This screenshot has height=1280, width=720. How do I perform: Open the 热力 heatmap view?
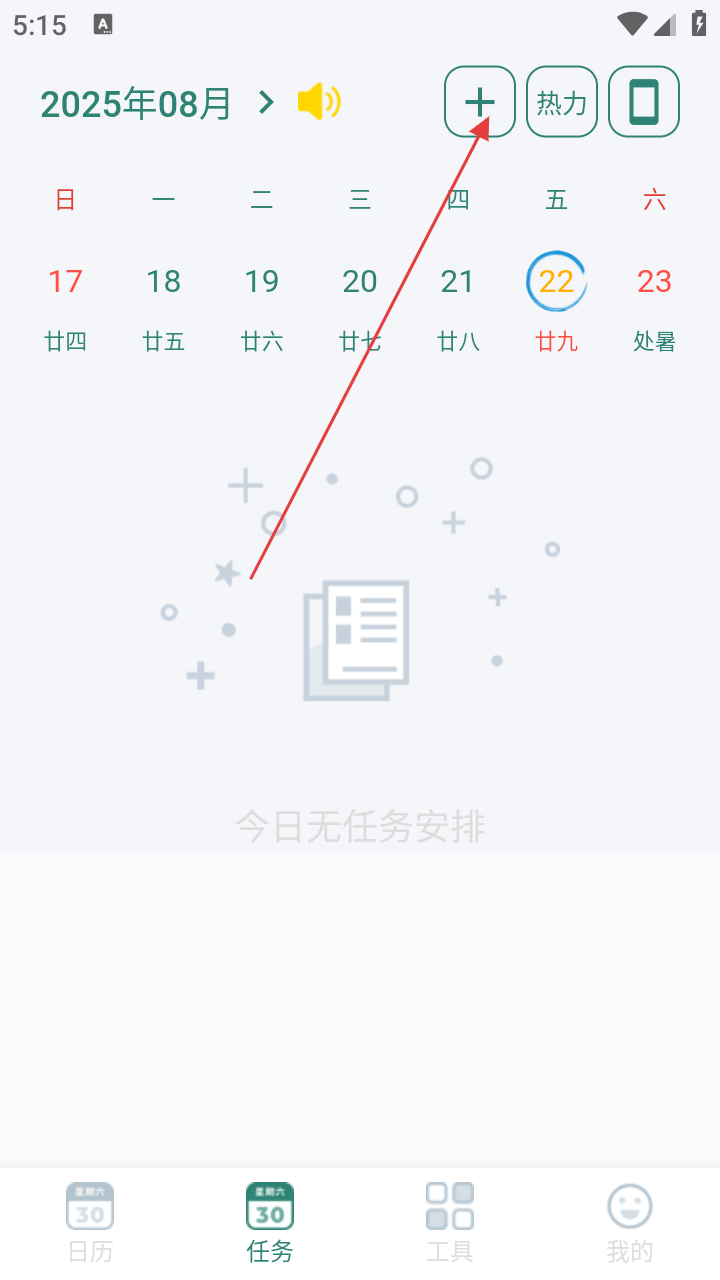point(562,101)
